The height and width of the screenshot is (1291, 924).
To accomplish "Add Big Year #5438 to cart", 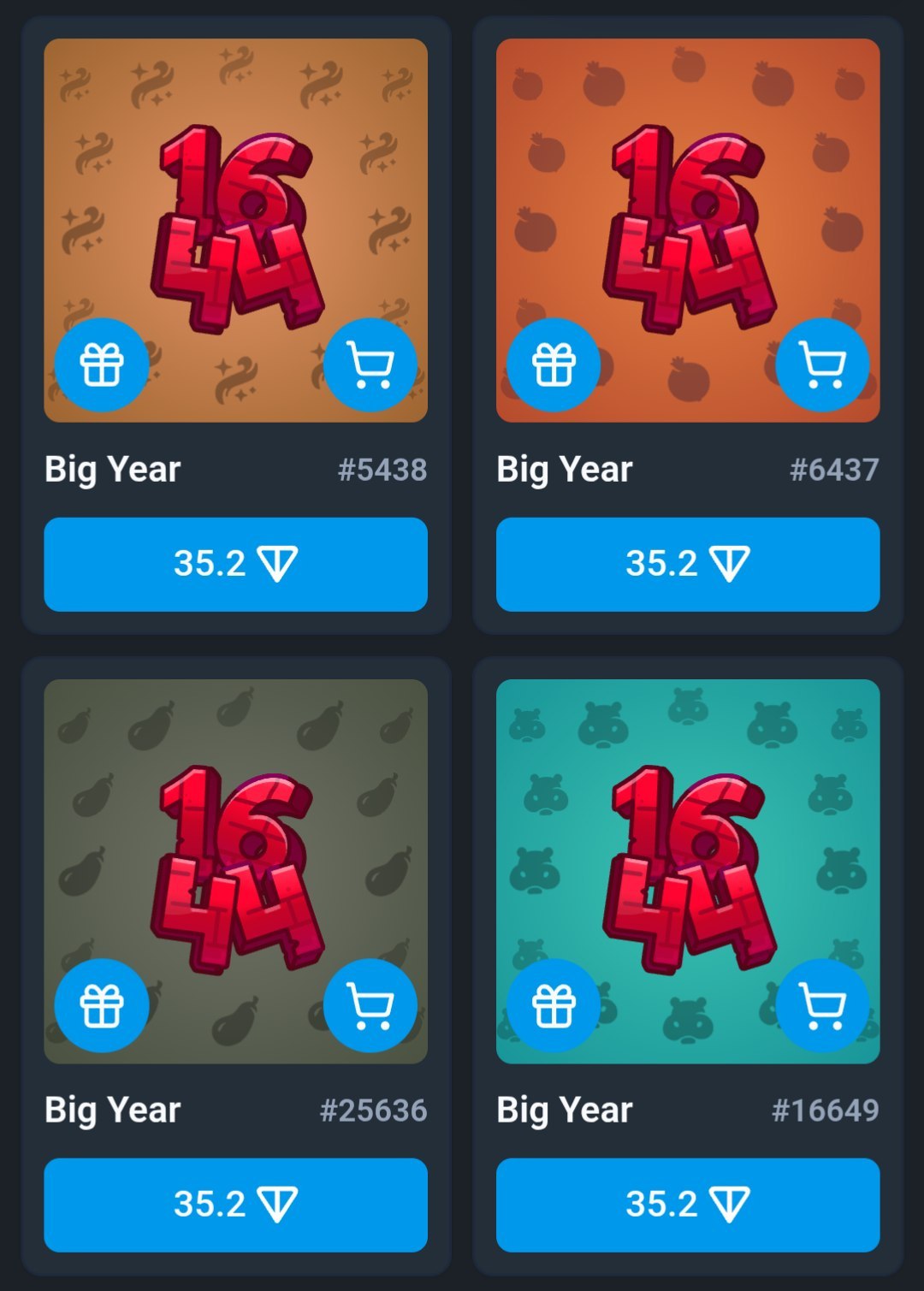I will 370,365.
